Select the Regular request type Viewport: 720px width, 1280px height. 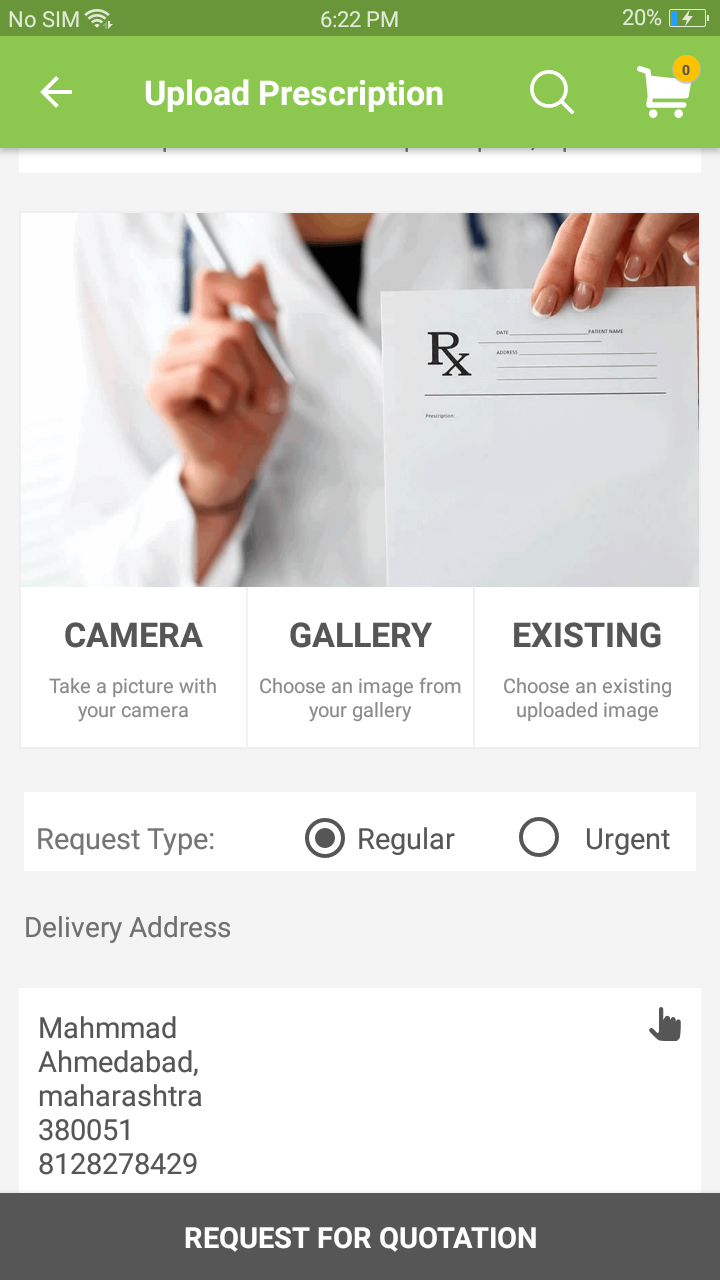pos(325,839)
